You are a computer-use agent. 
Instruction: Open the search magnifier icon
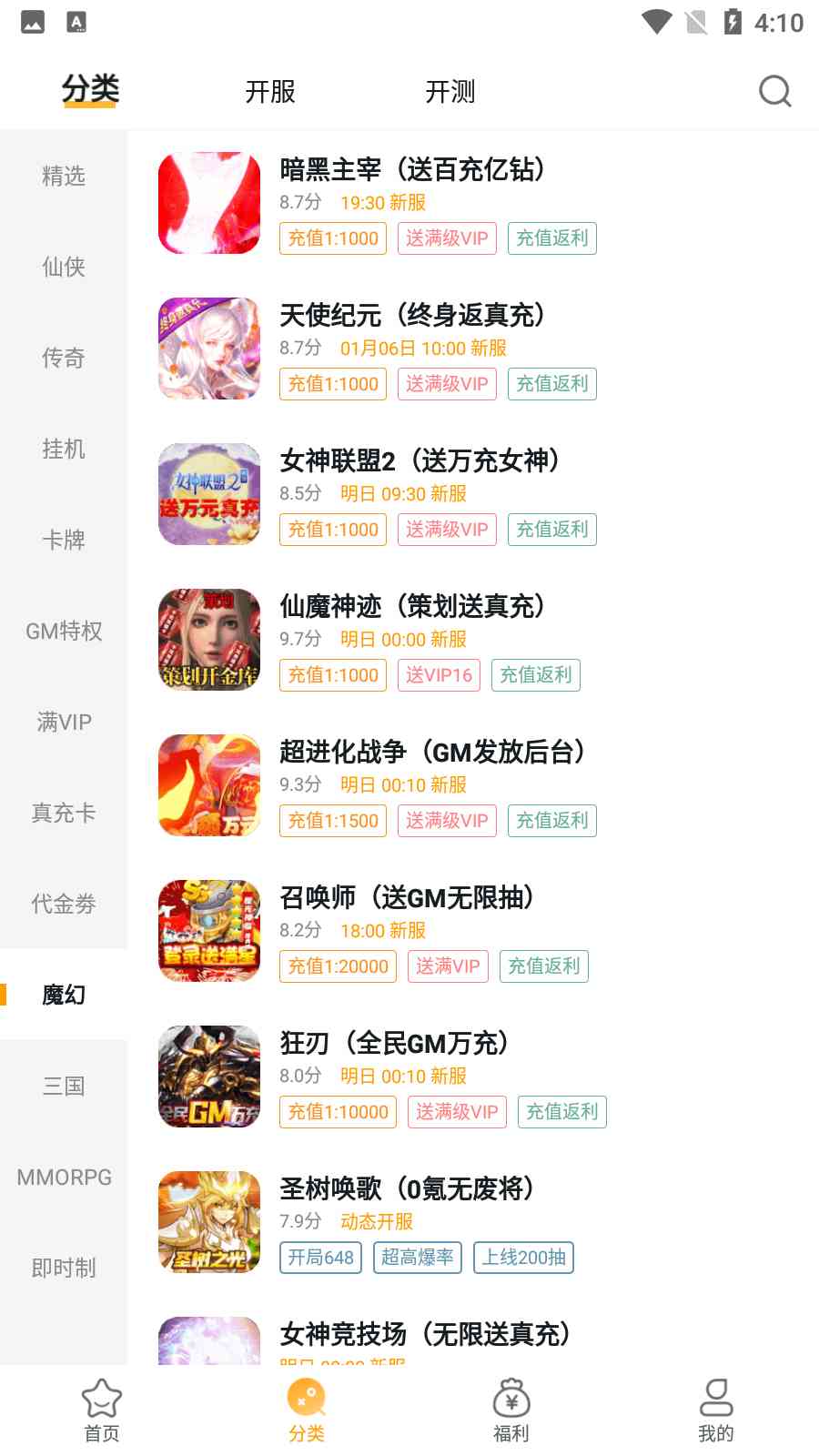click(774, 91)
